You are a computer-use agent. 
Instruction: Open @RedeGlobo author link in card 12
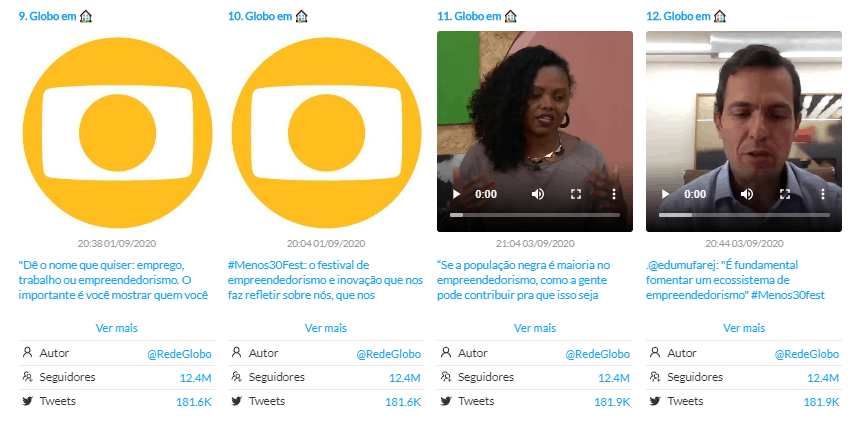coord(806,354)
